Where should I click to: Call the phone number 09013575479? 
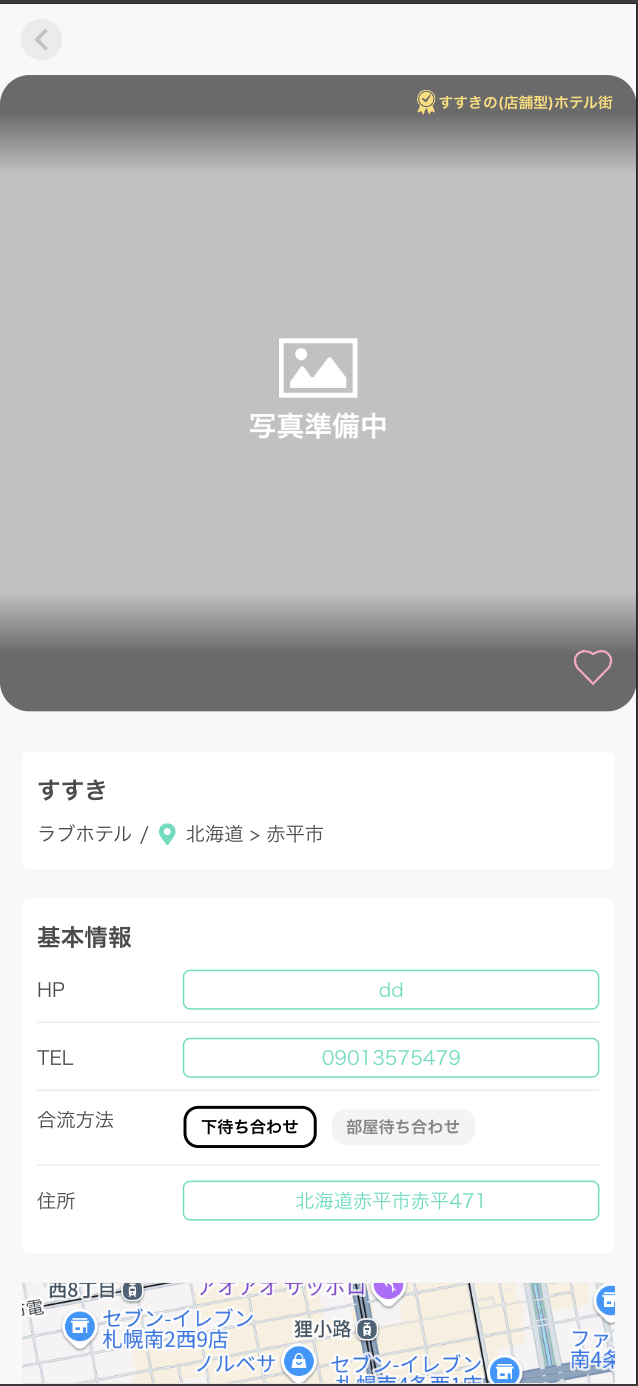pos(391,1058)
